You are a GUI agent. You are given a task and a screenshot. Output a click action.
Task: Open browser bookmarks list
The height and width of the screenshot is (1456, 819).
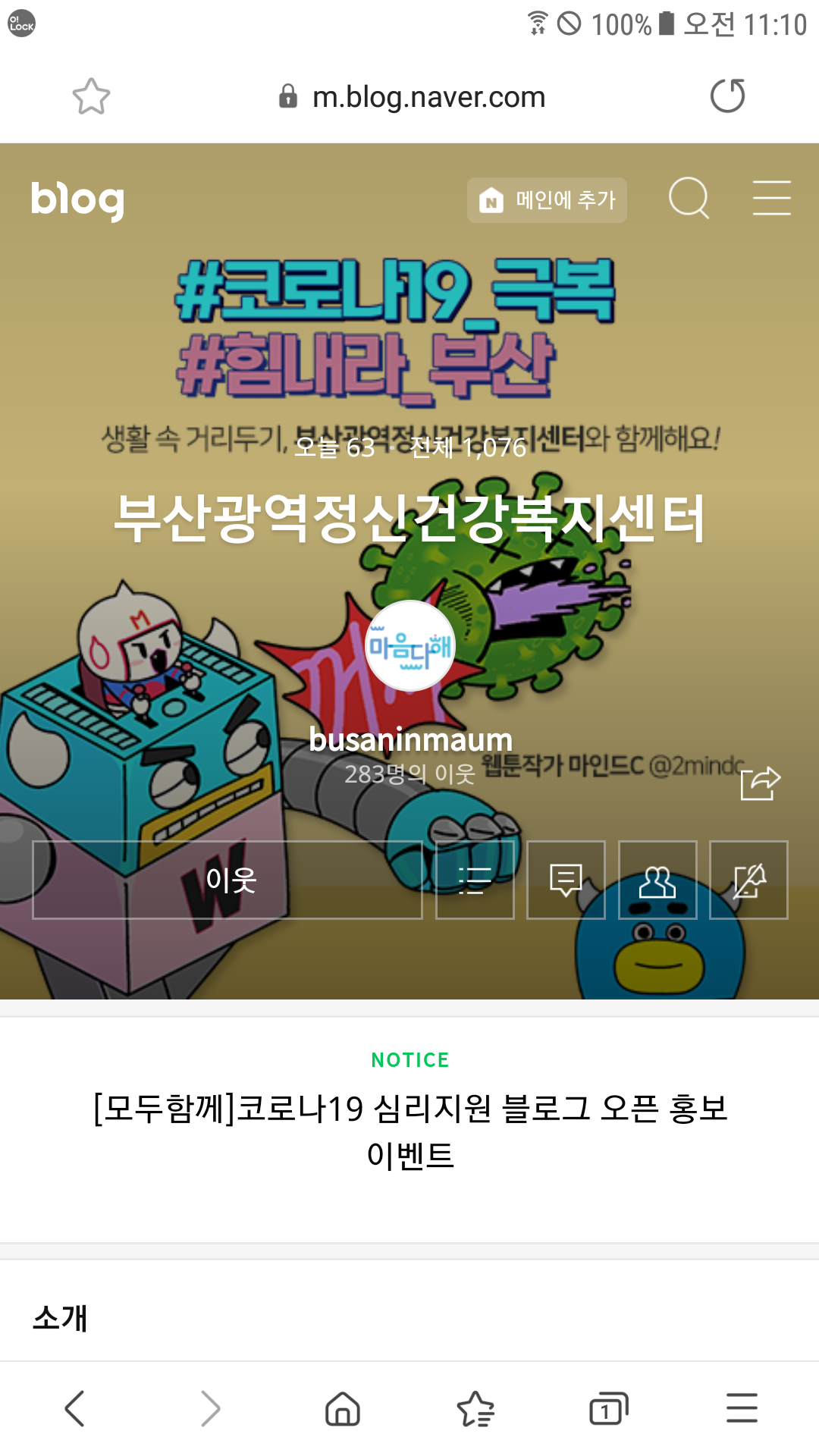[x=475, y=1409]
